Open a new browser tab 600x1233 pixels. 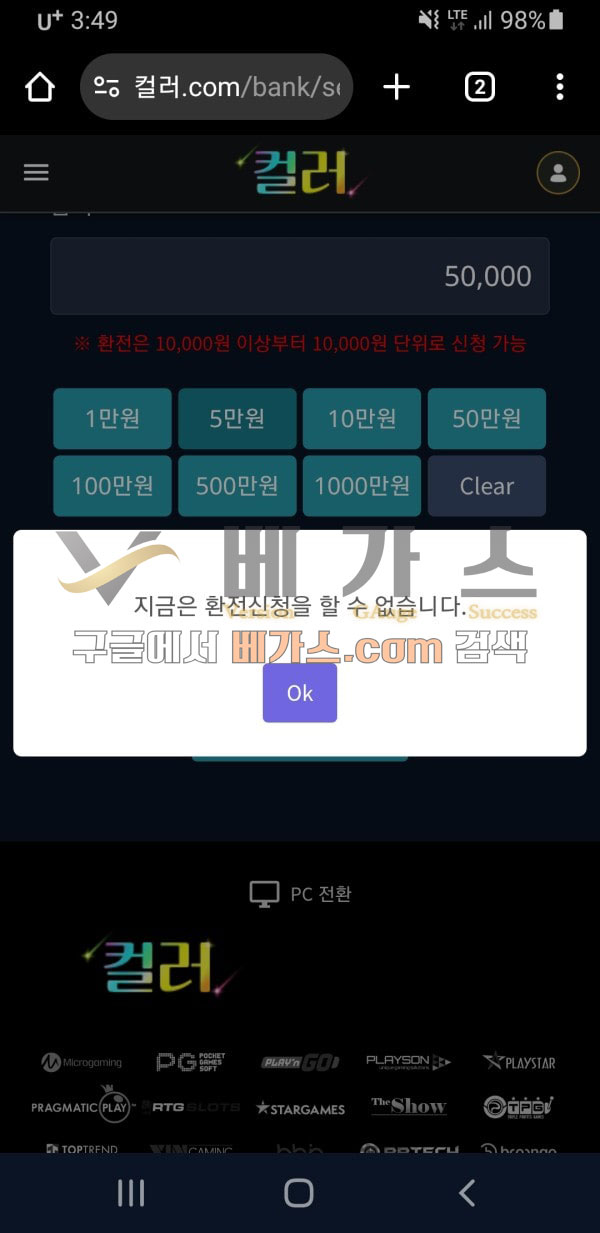pyautogui.click(x=397, y=88)
